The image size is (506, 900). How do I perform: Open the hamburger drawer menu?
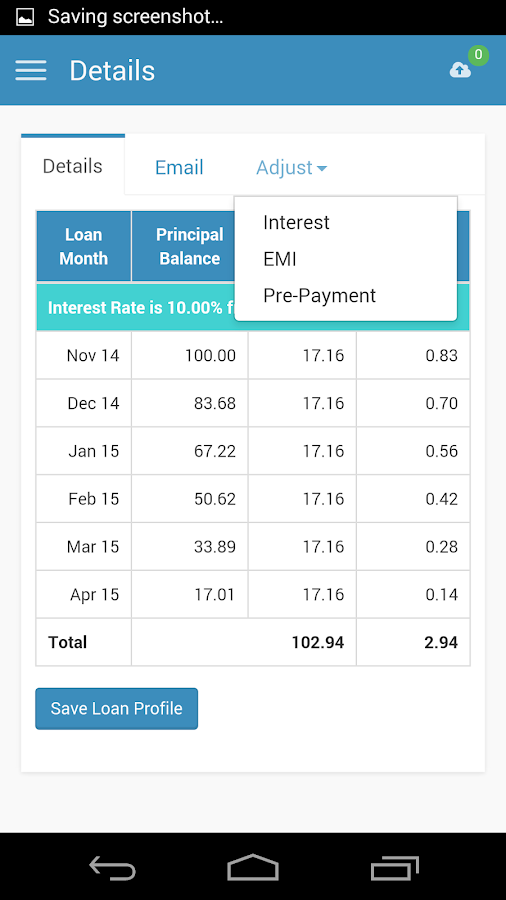(x=30, y=70)
